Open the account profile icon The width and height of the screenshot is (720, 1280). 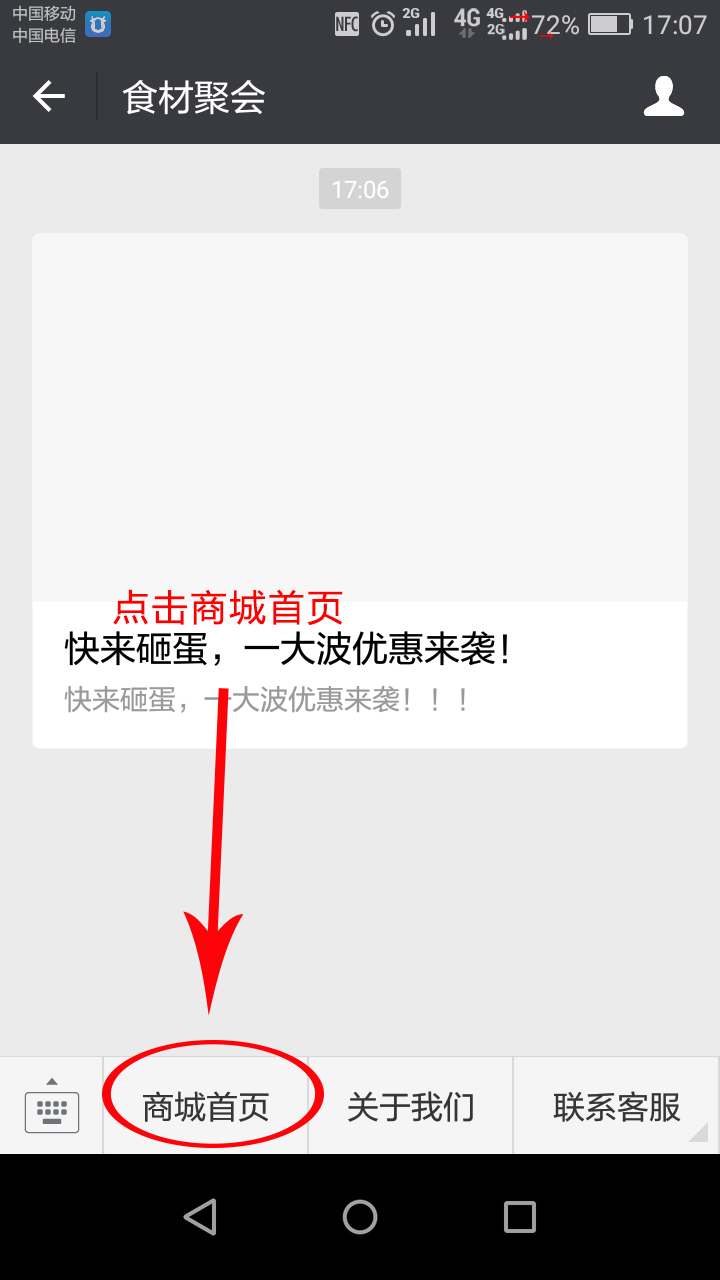click(x=663, y=97)
